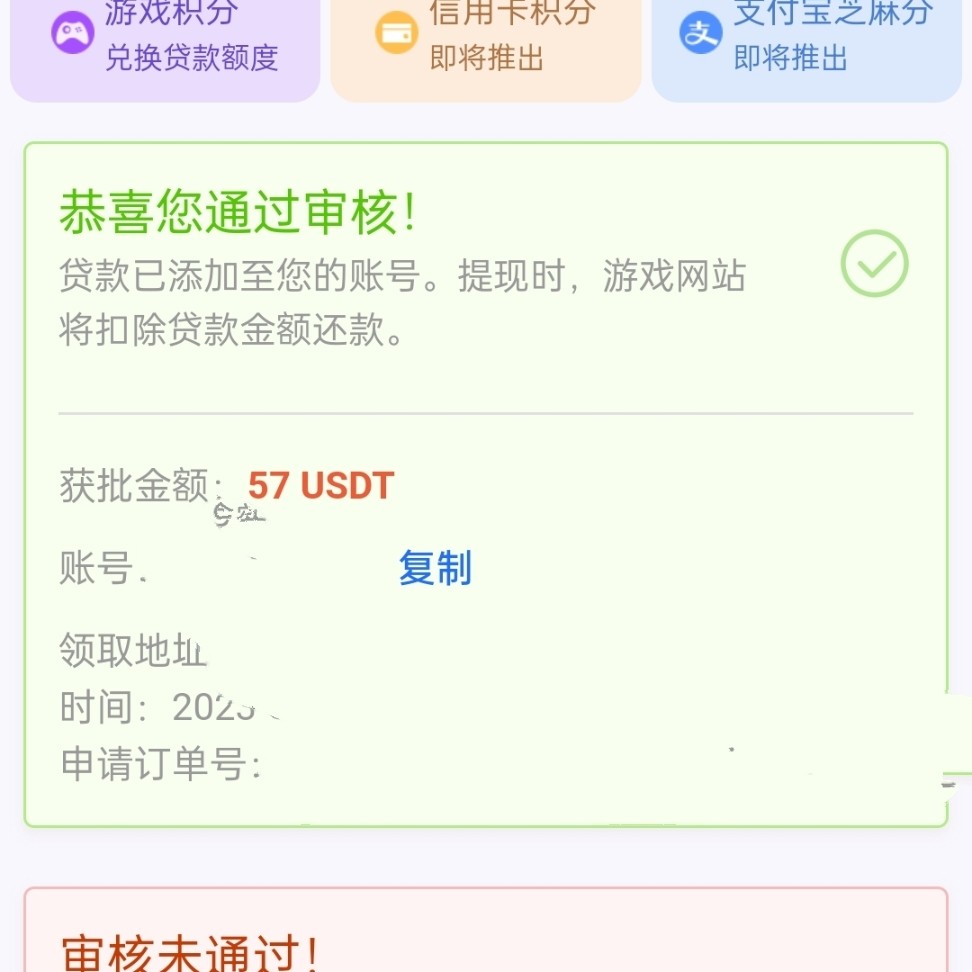Screen dimensions: 972x972
Task: Tap the 支付宝芝麻分 card
Action: (x=806, y=40)
